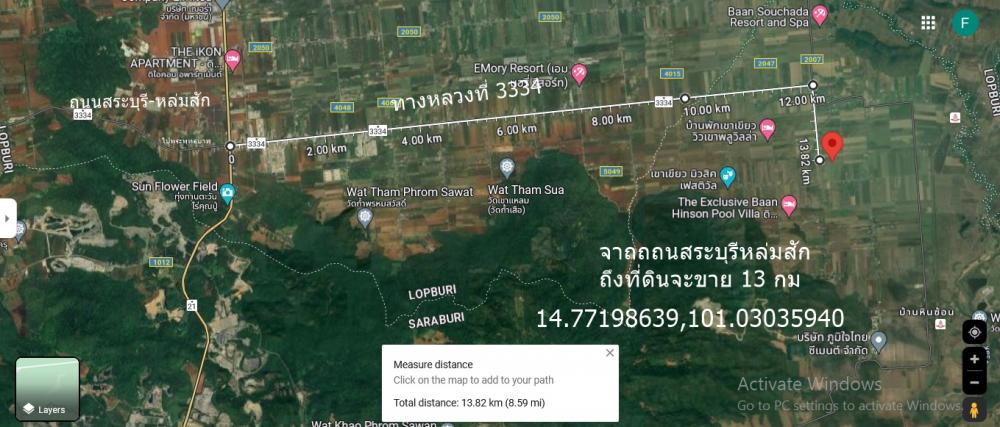
Task: Open the Wat Tham Sua temple marker
Action: [x=507, y=167]
